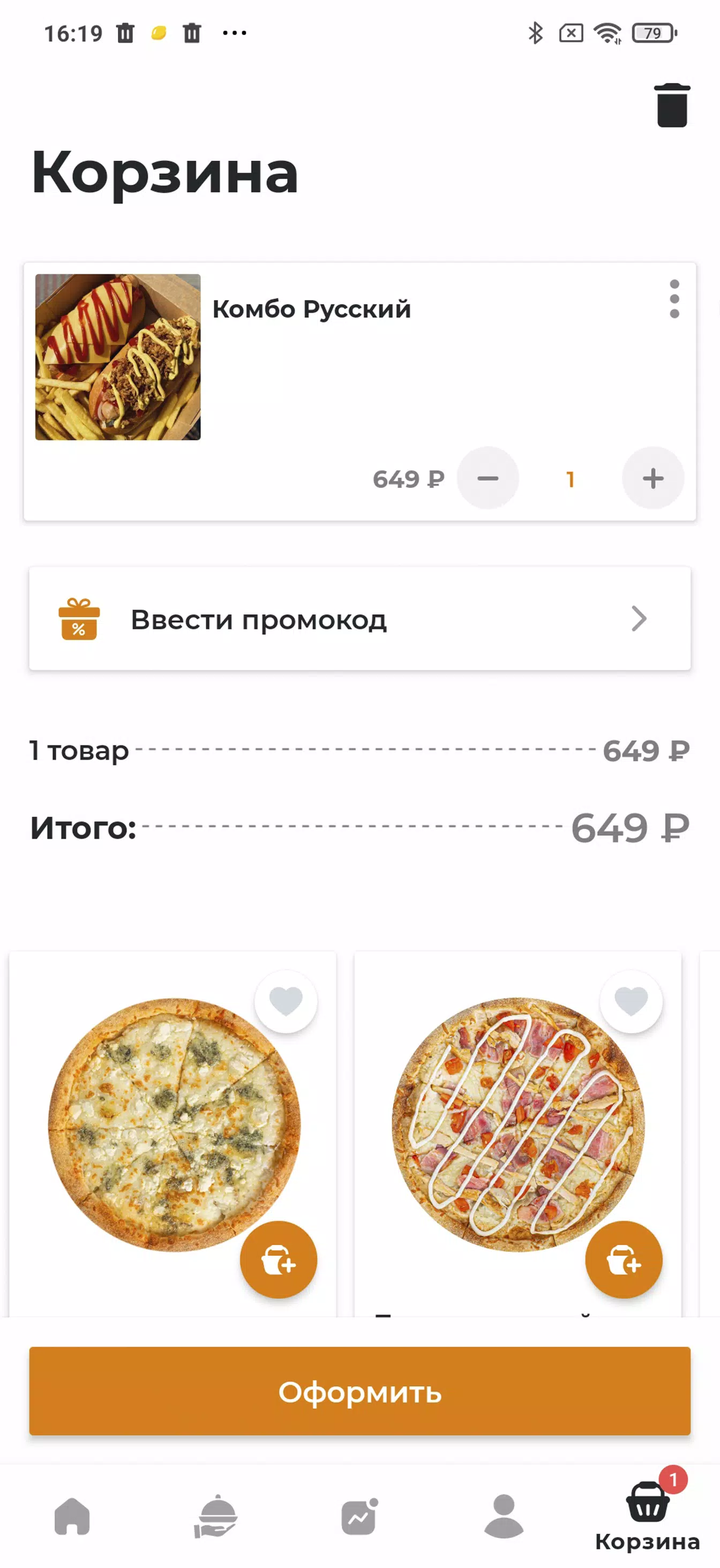
Task: Add the bacon and tomato pizza to the cart
Action: click(624, 1259)
